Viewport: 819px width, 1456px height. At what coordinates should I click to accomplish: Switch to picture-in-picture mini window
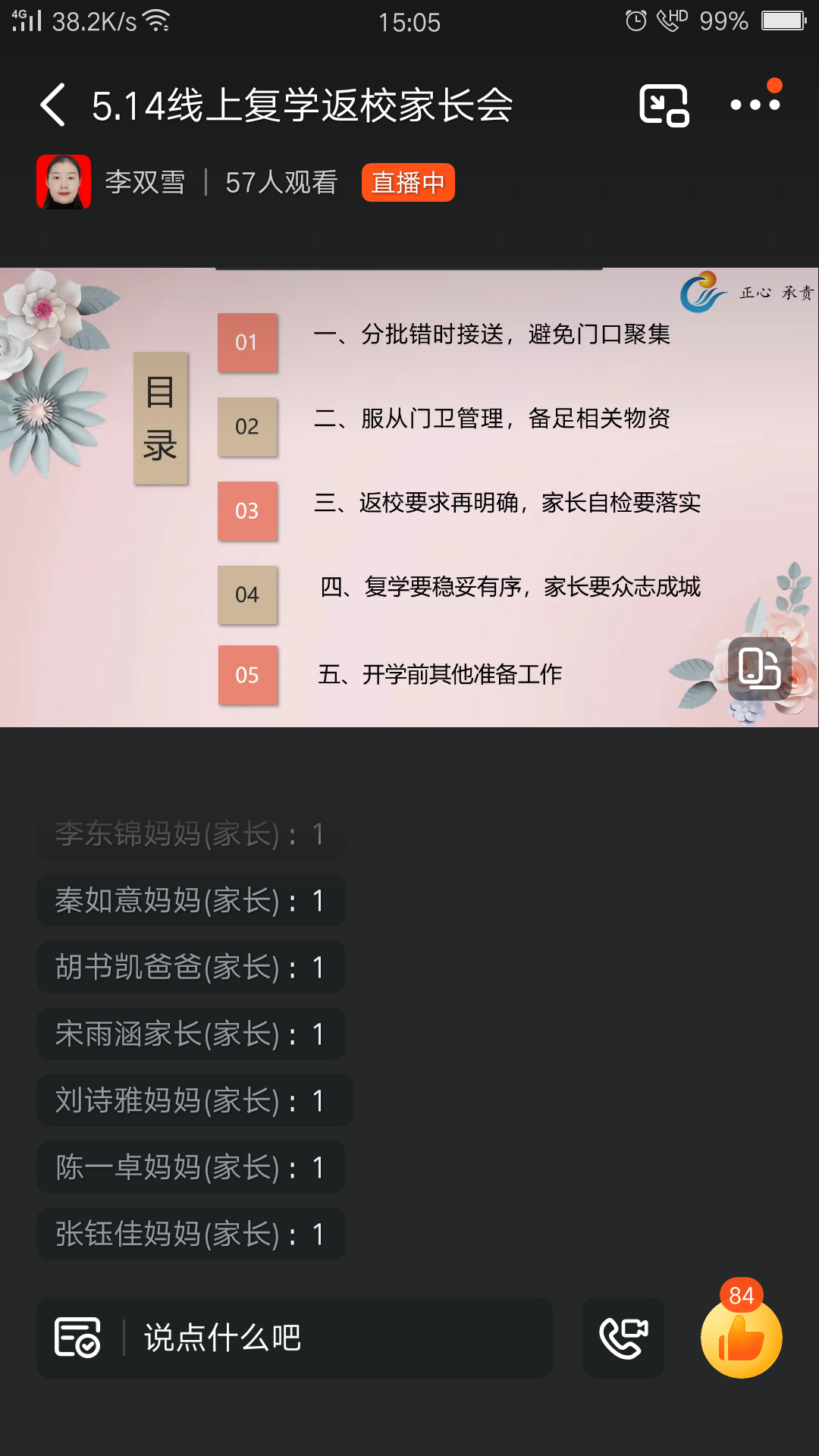pyautogui.click(x=664, y=105)
